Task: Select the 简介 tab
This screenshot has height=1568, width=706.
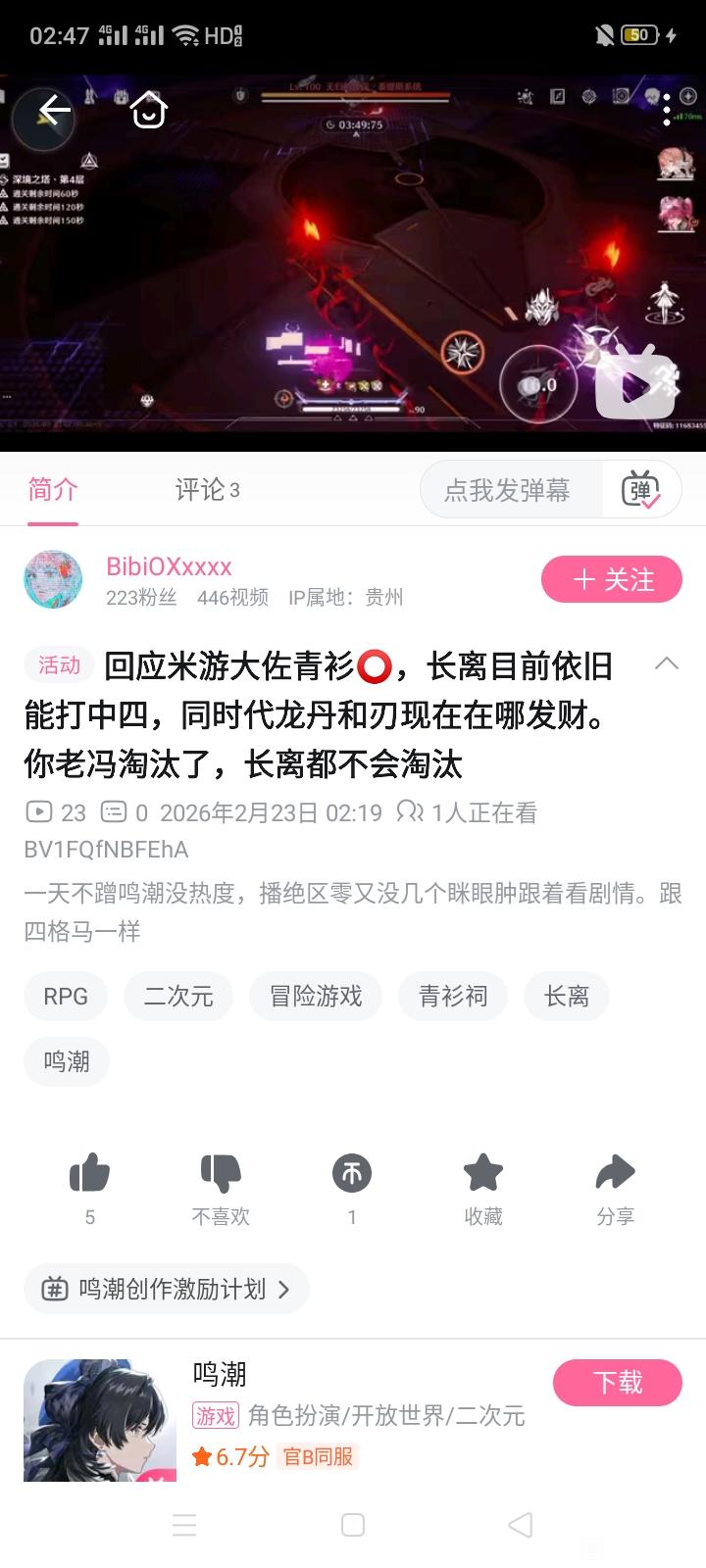Action: tap(53, 489)
